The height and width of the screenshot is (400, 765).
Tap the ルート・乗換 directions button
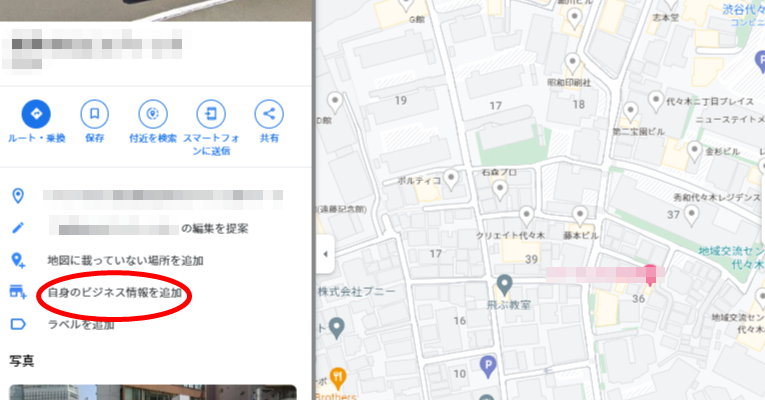tap(36, 113)
